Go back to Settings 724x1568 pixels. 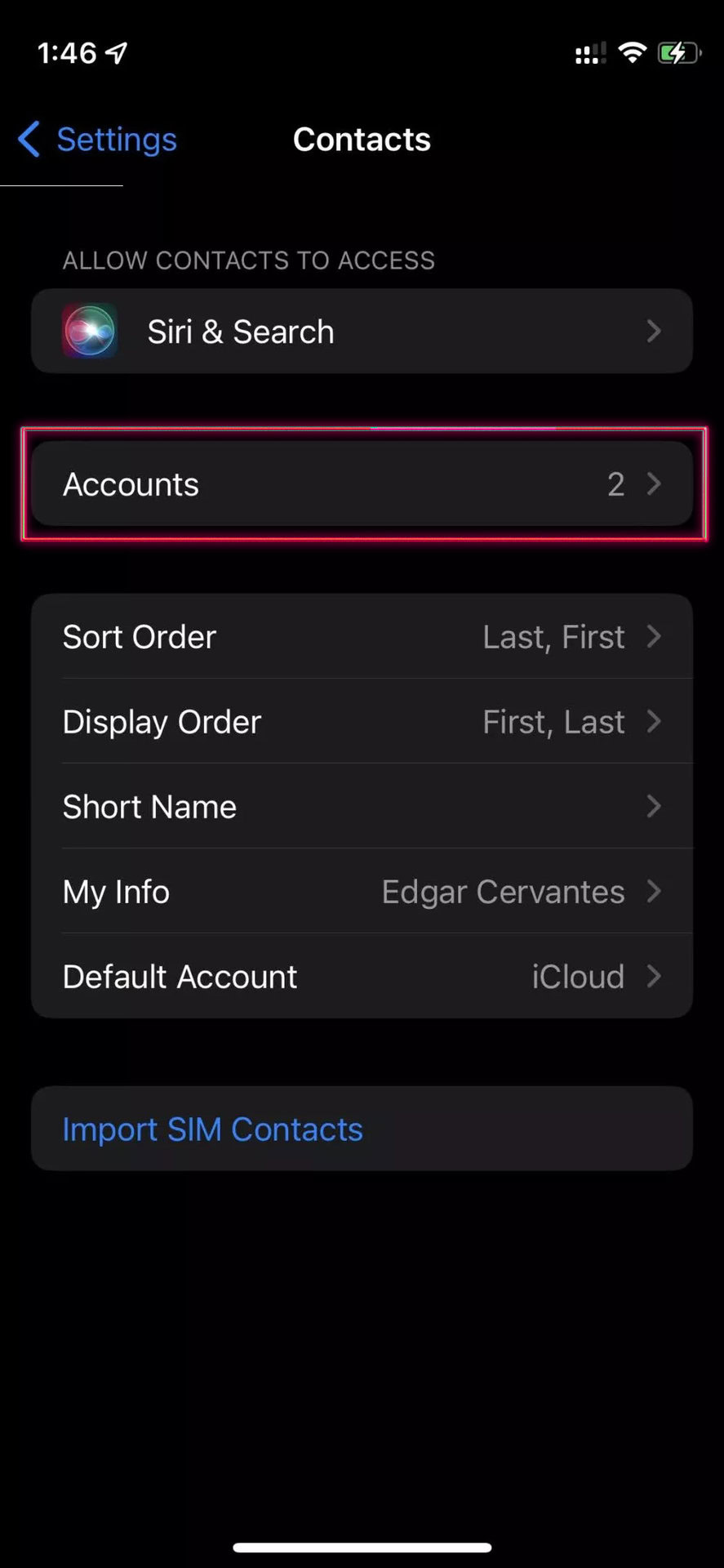(98, 140)
